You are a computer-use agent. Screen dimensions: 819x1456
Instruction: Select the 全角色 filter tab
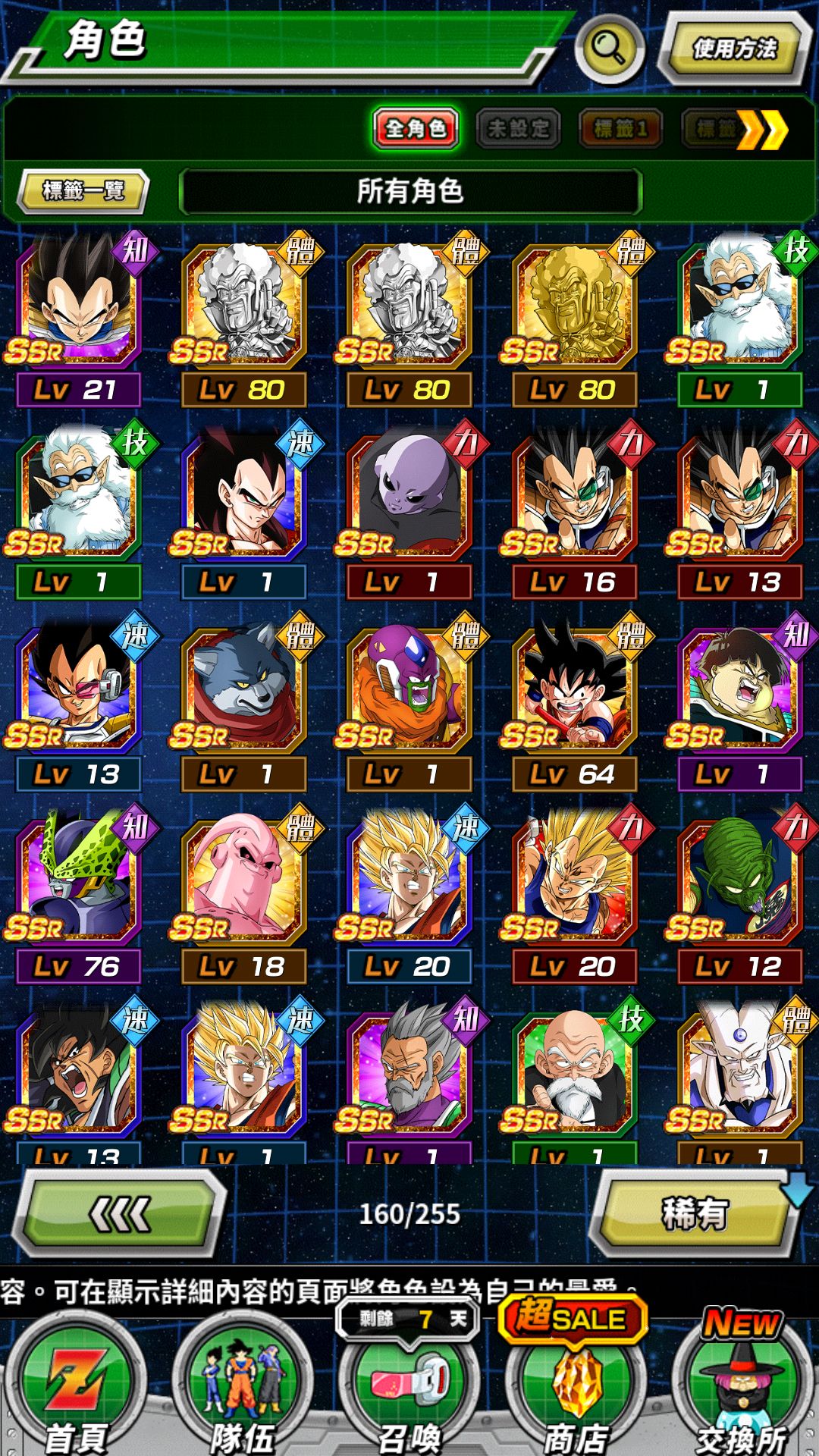[x=416, y=128]
